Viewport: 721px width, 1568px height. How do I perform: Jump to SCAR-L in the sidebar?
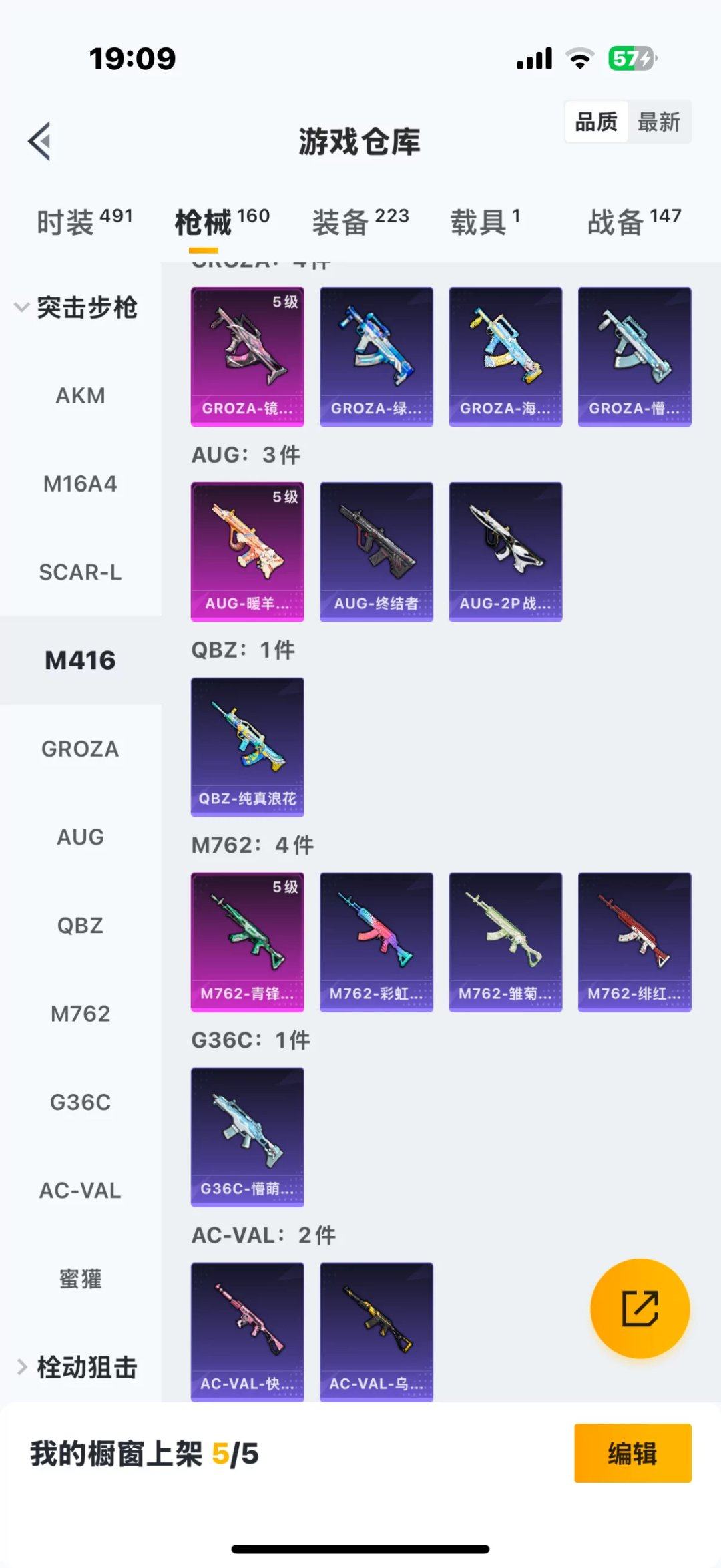click(80, 572)
